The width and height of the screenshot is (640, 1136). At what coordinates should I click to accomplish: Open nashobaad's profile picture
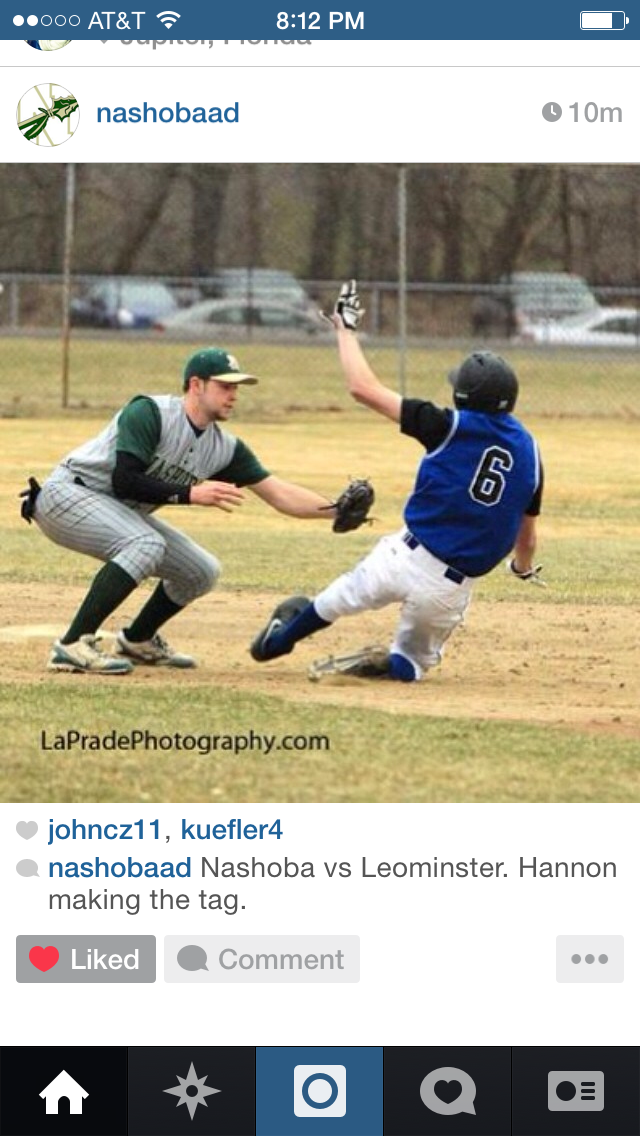48,114
